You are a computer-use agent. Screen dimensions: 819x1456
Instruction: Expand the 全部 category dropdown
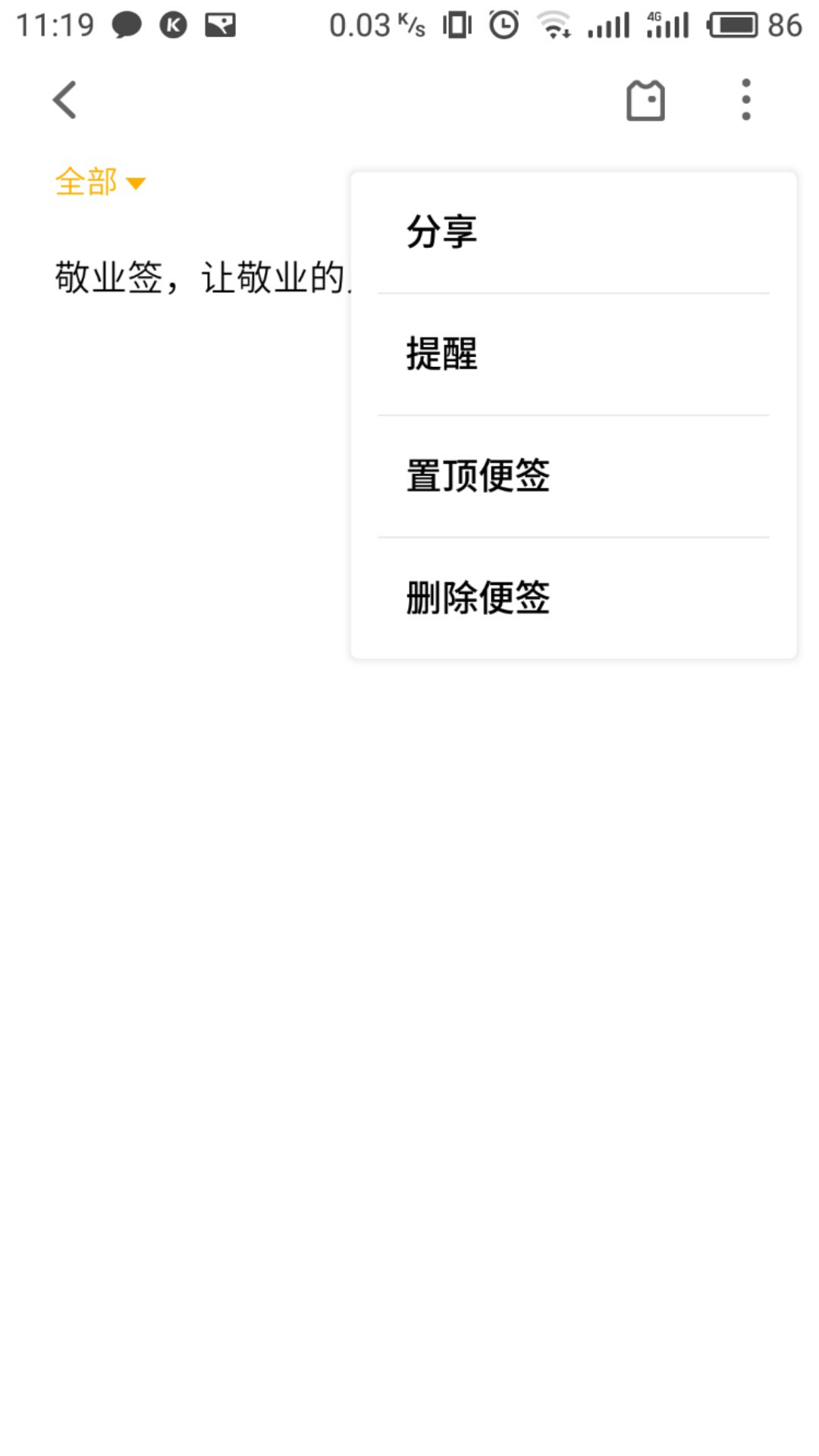tap(100, 182)
